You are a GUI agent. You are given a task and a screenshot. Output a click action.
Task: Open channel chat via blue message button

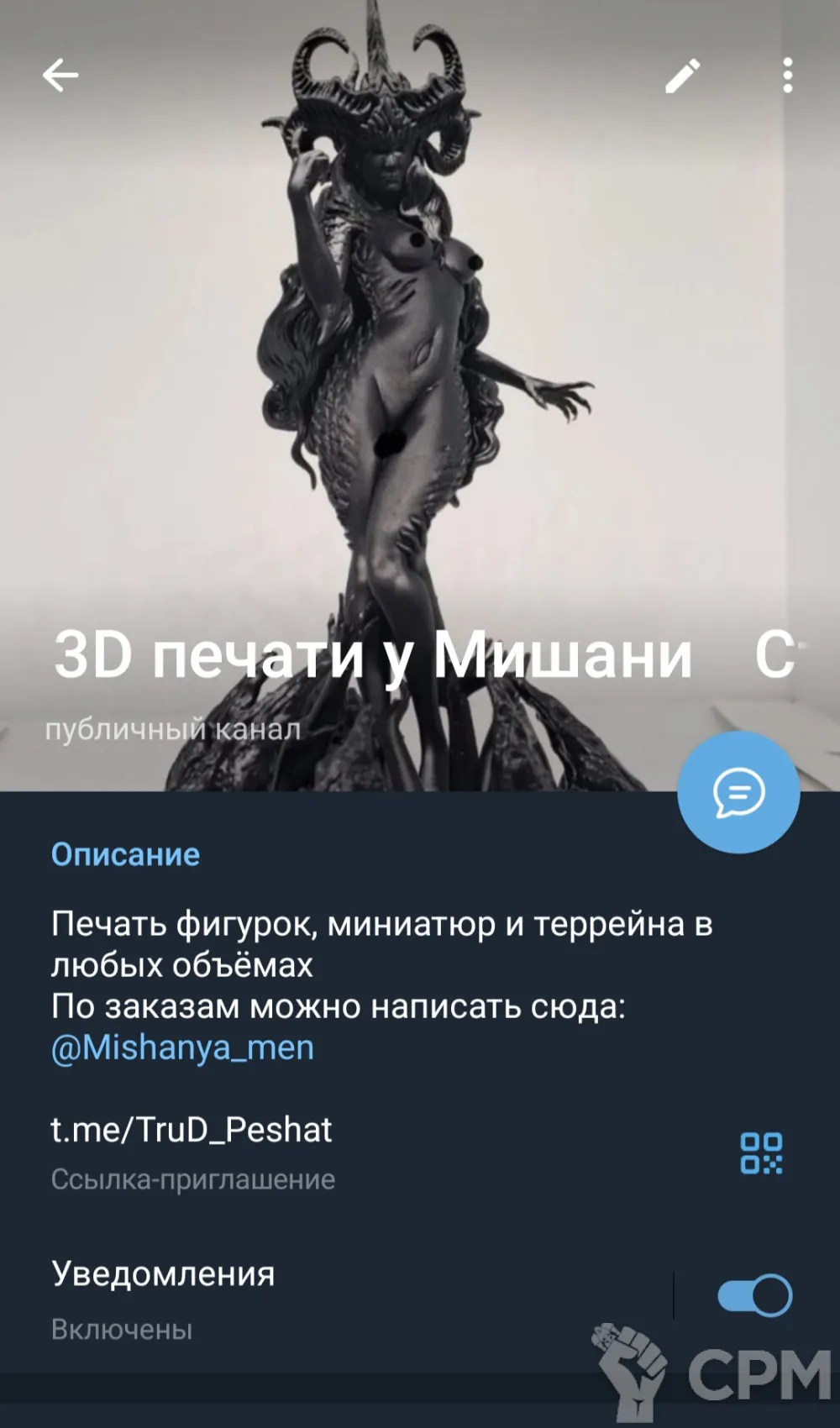738,792
